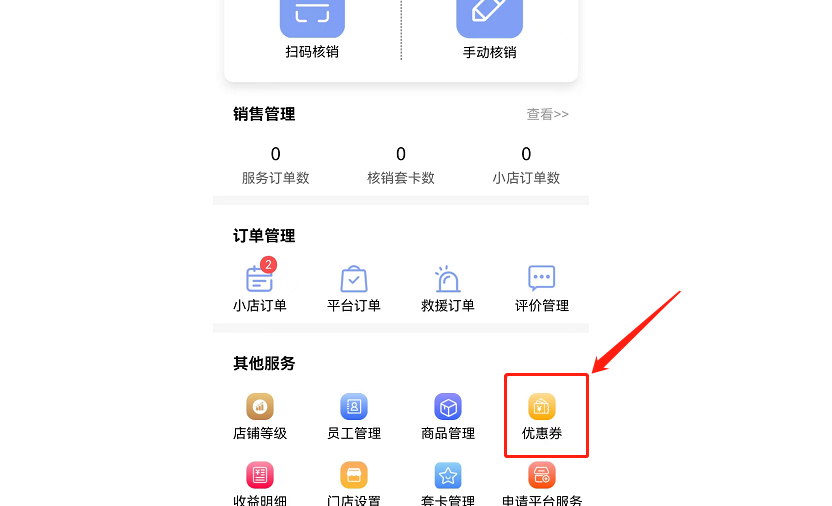832x506 pixels.
Task: Open 店铺等级 store level
Action: [x=260, y=417]
